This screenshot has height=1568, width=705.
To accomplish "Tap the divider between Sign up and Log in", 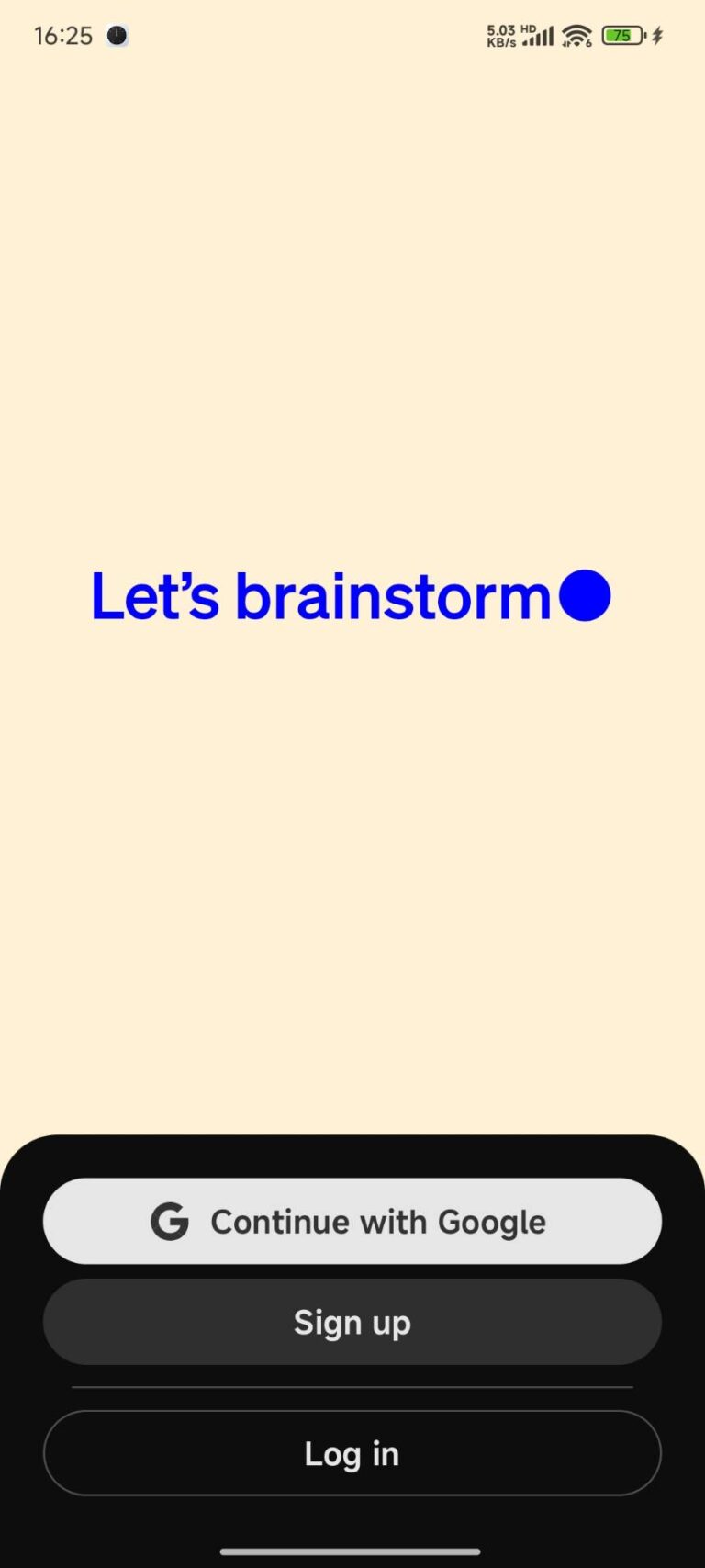I will click(352, 1388).
